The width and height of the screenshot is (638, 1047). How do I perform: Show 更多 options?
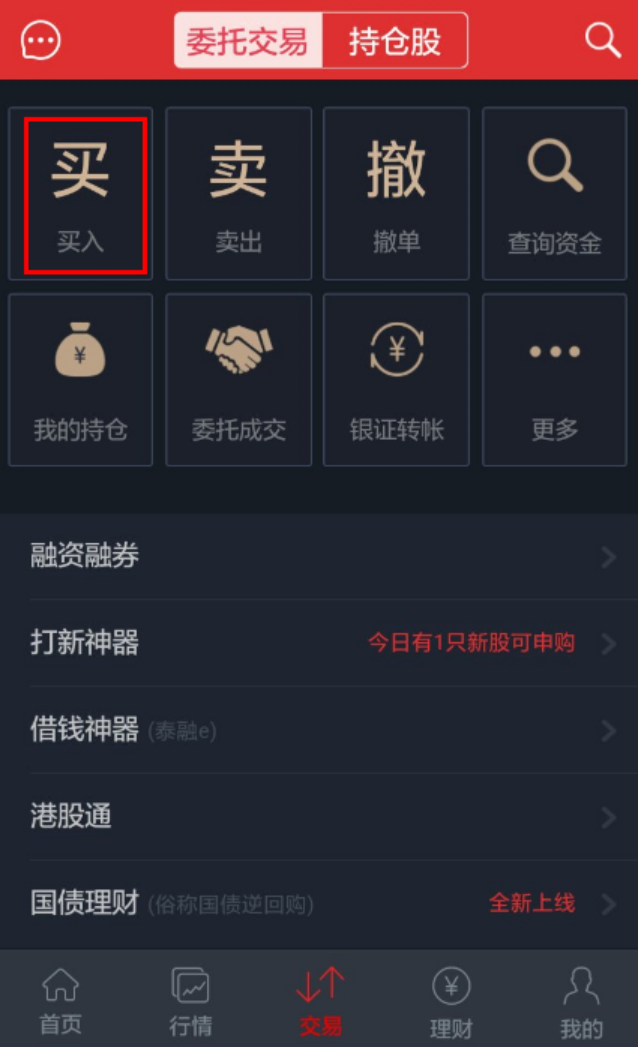(555, 380)
